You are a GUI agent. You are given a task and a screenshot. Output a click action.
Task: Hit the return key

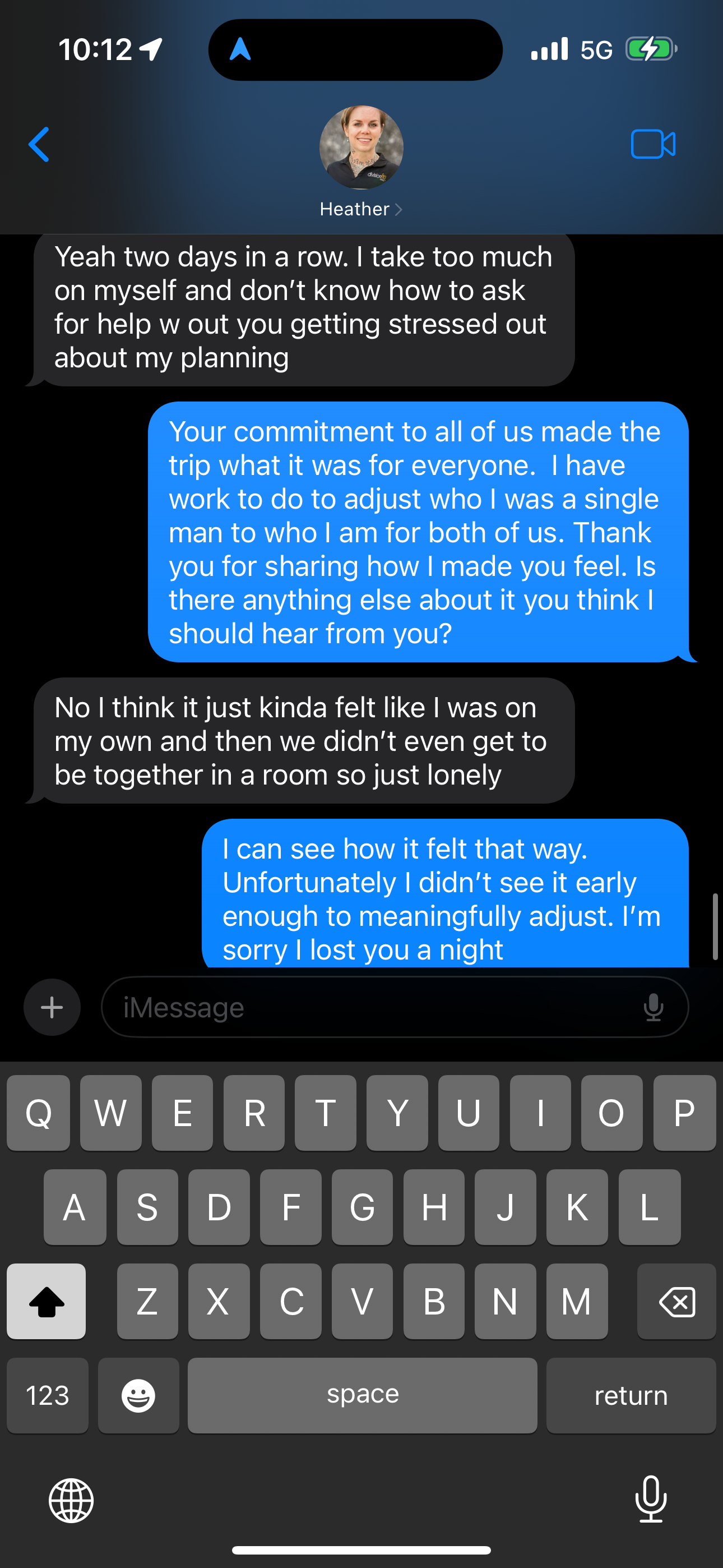(631, 1395)
